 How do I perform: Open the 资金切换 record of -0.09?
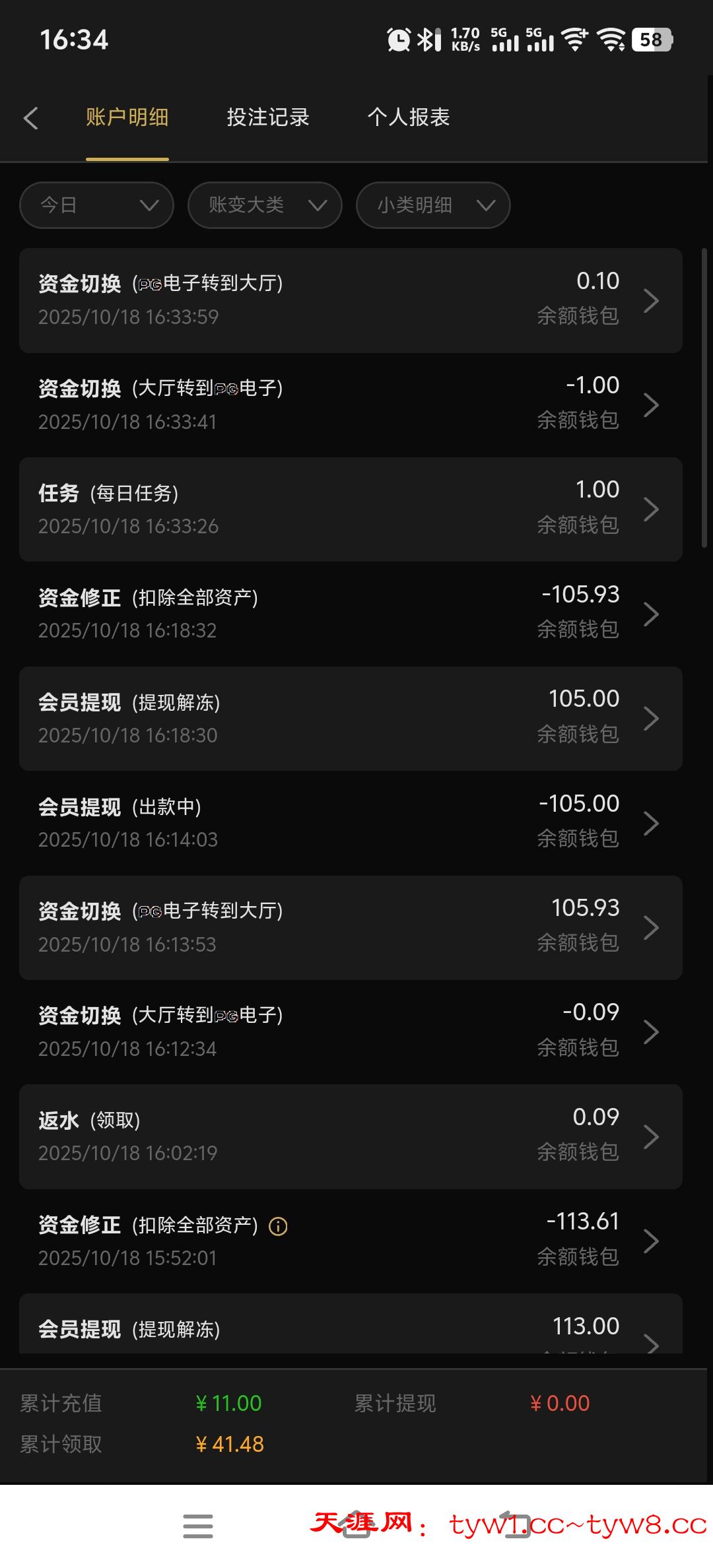[x=350, y=1031]
